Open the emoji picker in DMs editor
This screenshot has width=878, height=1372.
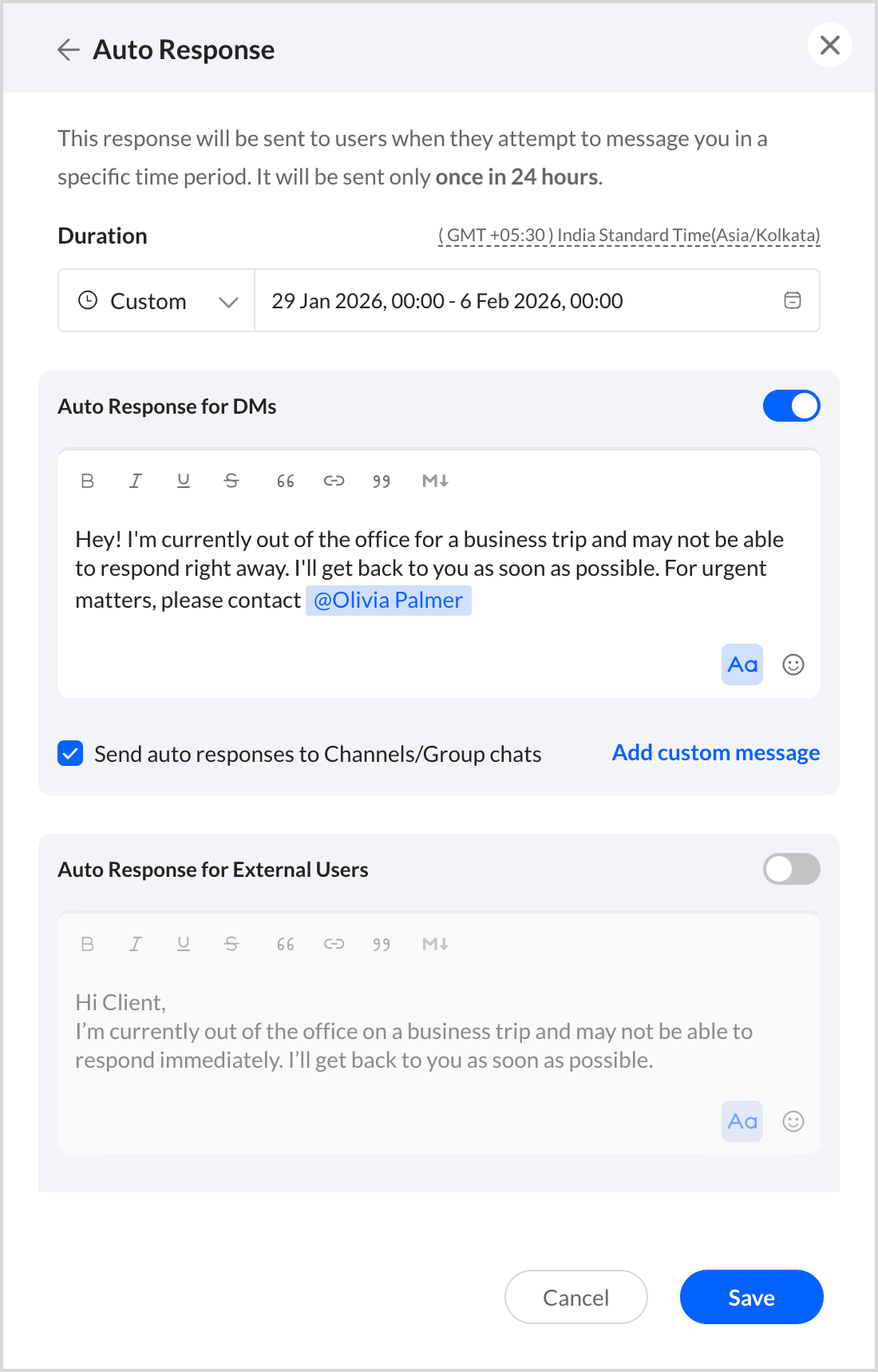(x=793, y=664)
